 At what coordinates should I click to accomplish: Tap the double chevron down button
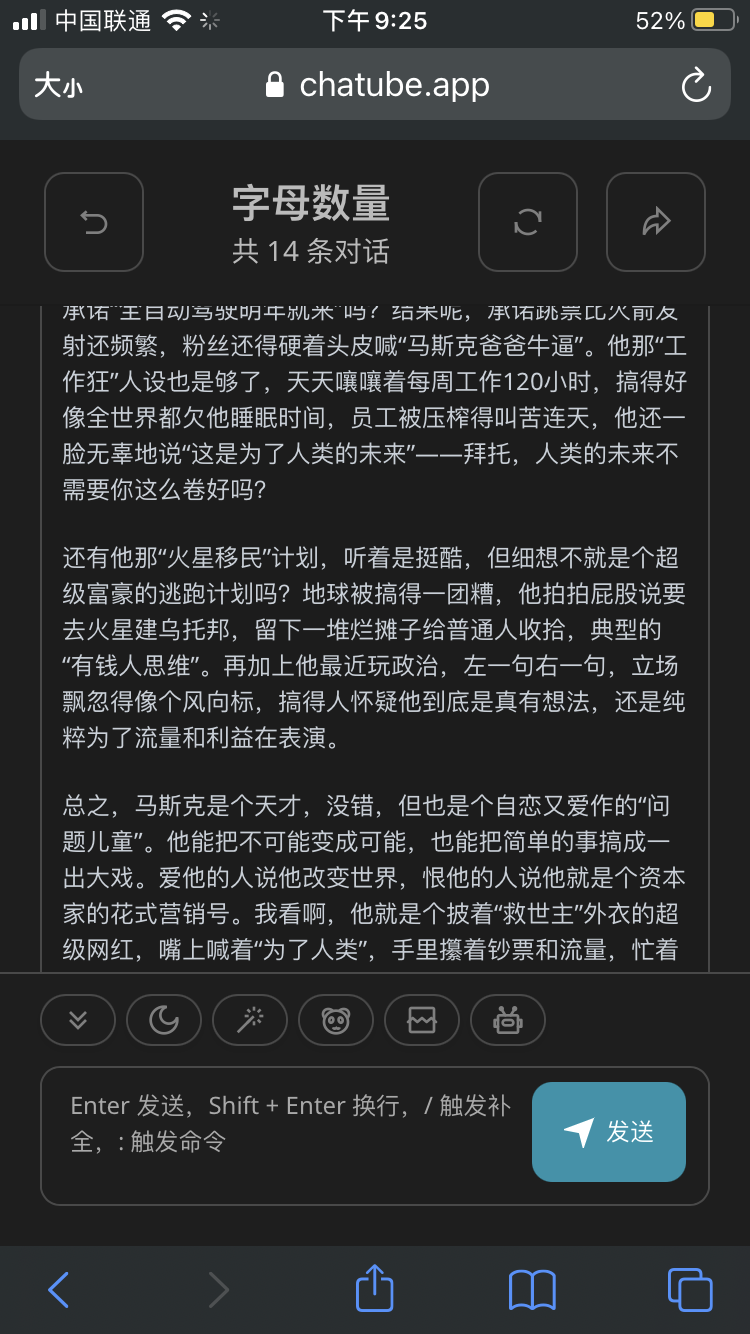pyautogui.click(x=78, y=1020)
